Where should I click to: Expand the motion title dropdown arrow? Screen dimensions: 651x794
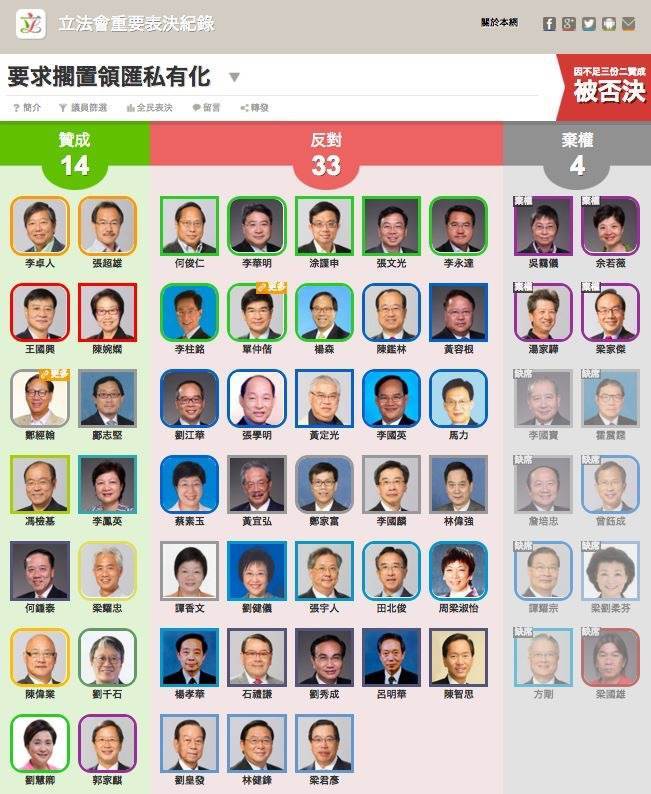pos(234,77)
